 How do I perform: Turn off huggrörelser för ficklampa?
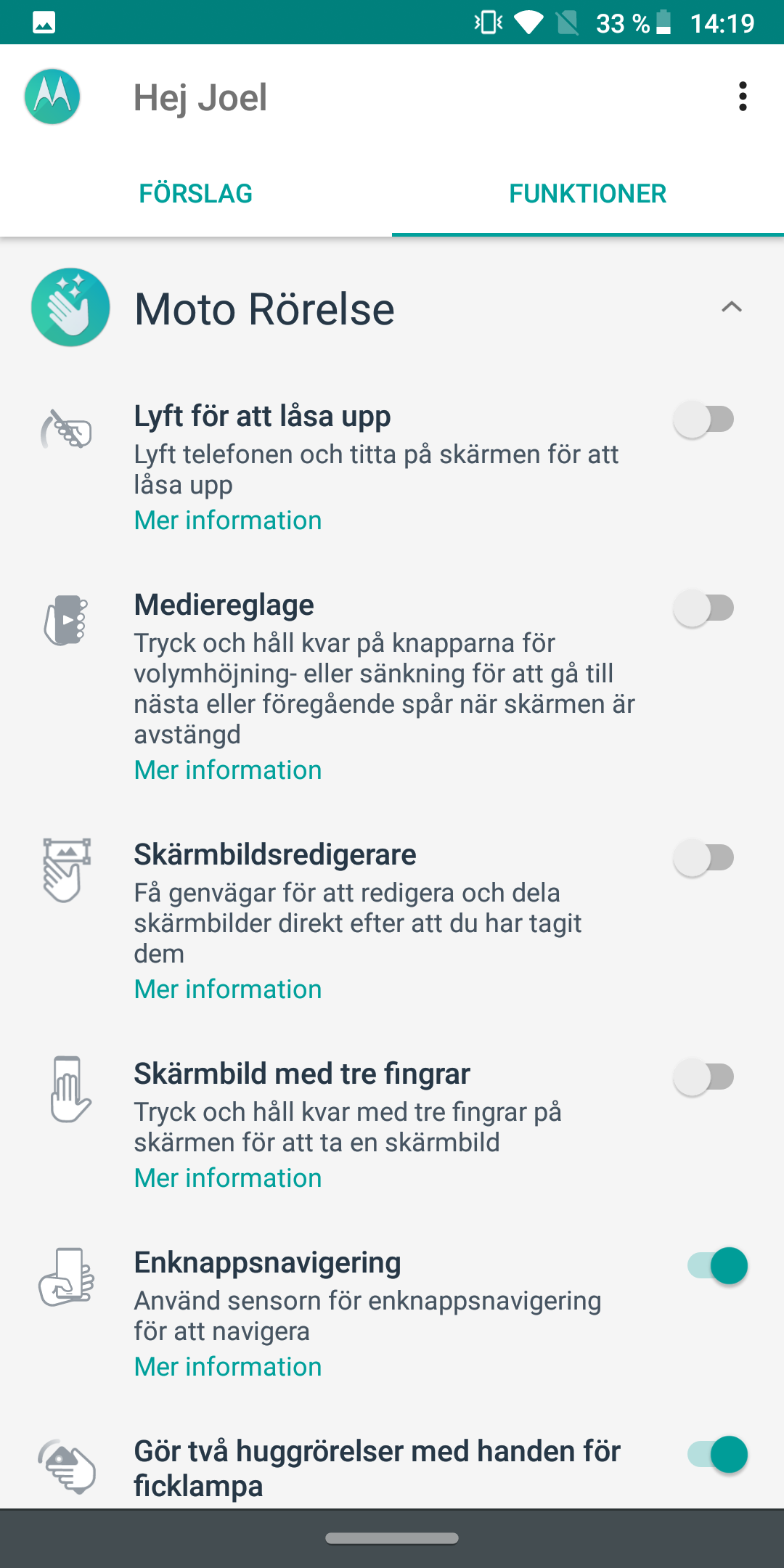click(x=717, y=1455)
